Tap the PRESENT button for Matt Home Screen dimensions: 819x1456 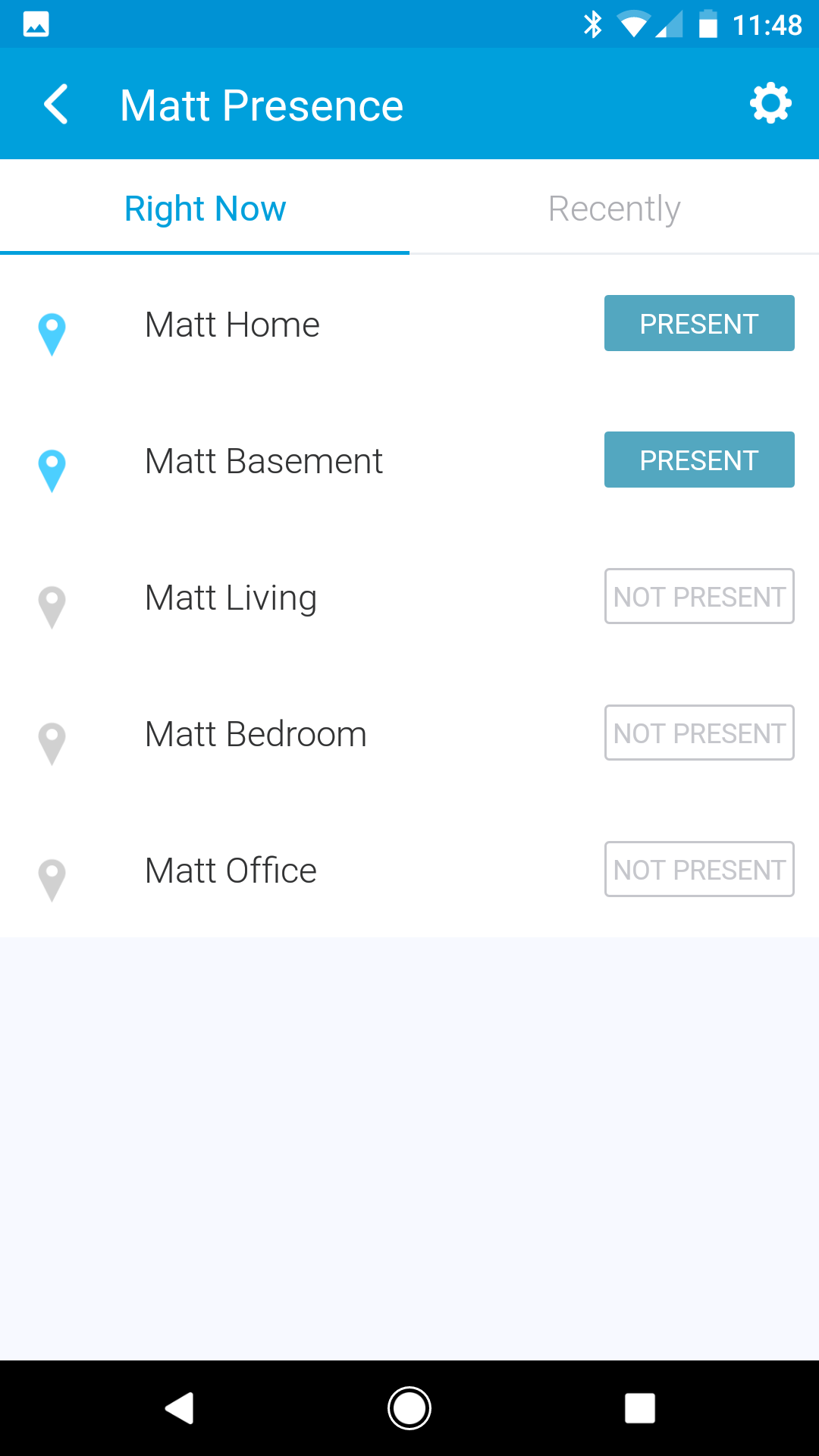[x=699, y=324]
